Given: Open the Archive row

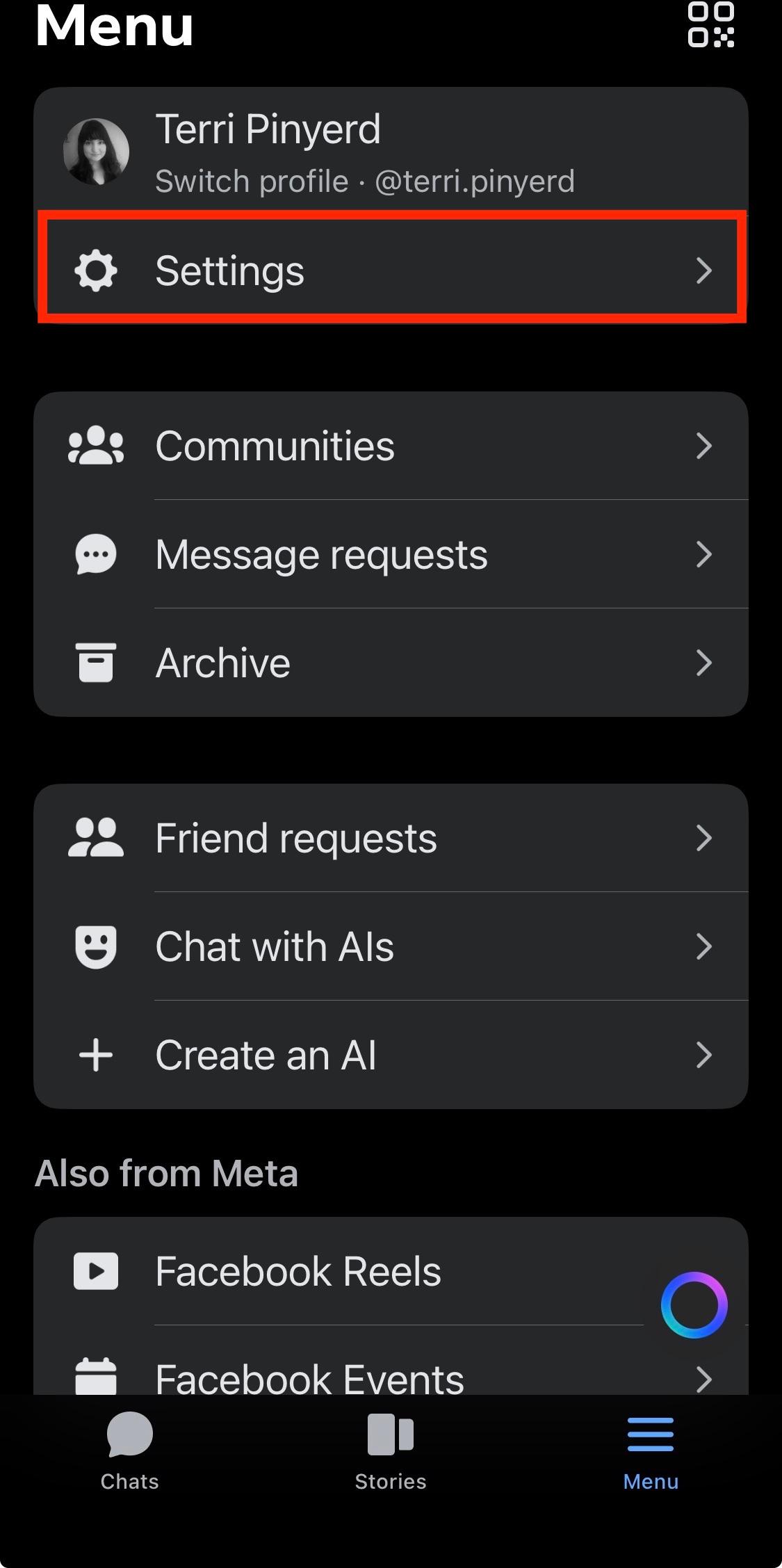Looking at the screenshot, I should coord(391,663).
